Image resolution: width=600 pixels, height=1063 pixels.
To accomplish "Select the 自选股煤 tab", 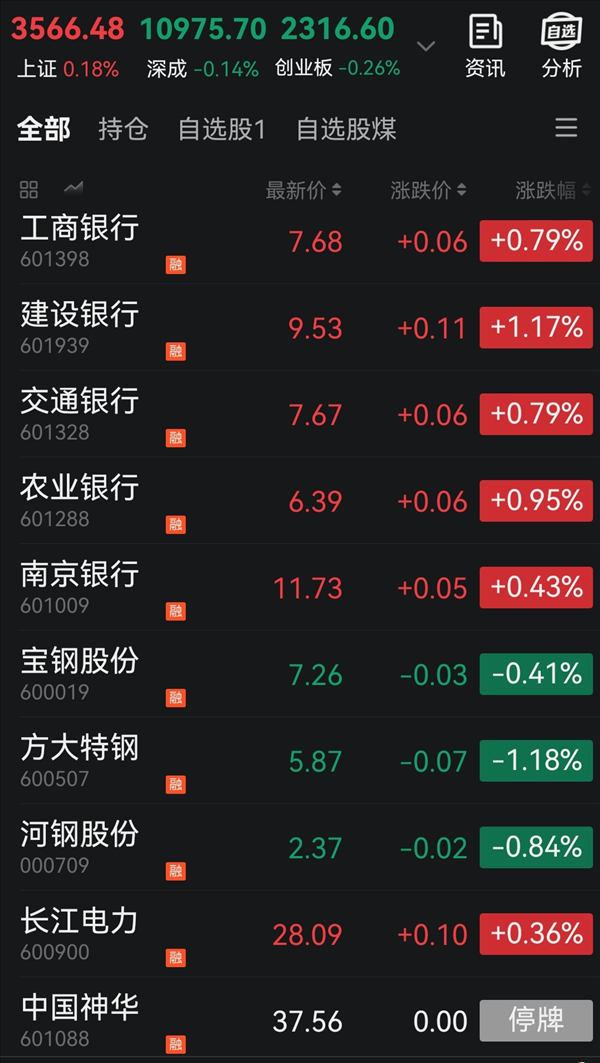I will 346,129.
